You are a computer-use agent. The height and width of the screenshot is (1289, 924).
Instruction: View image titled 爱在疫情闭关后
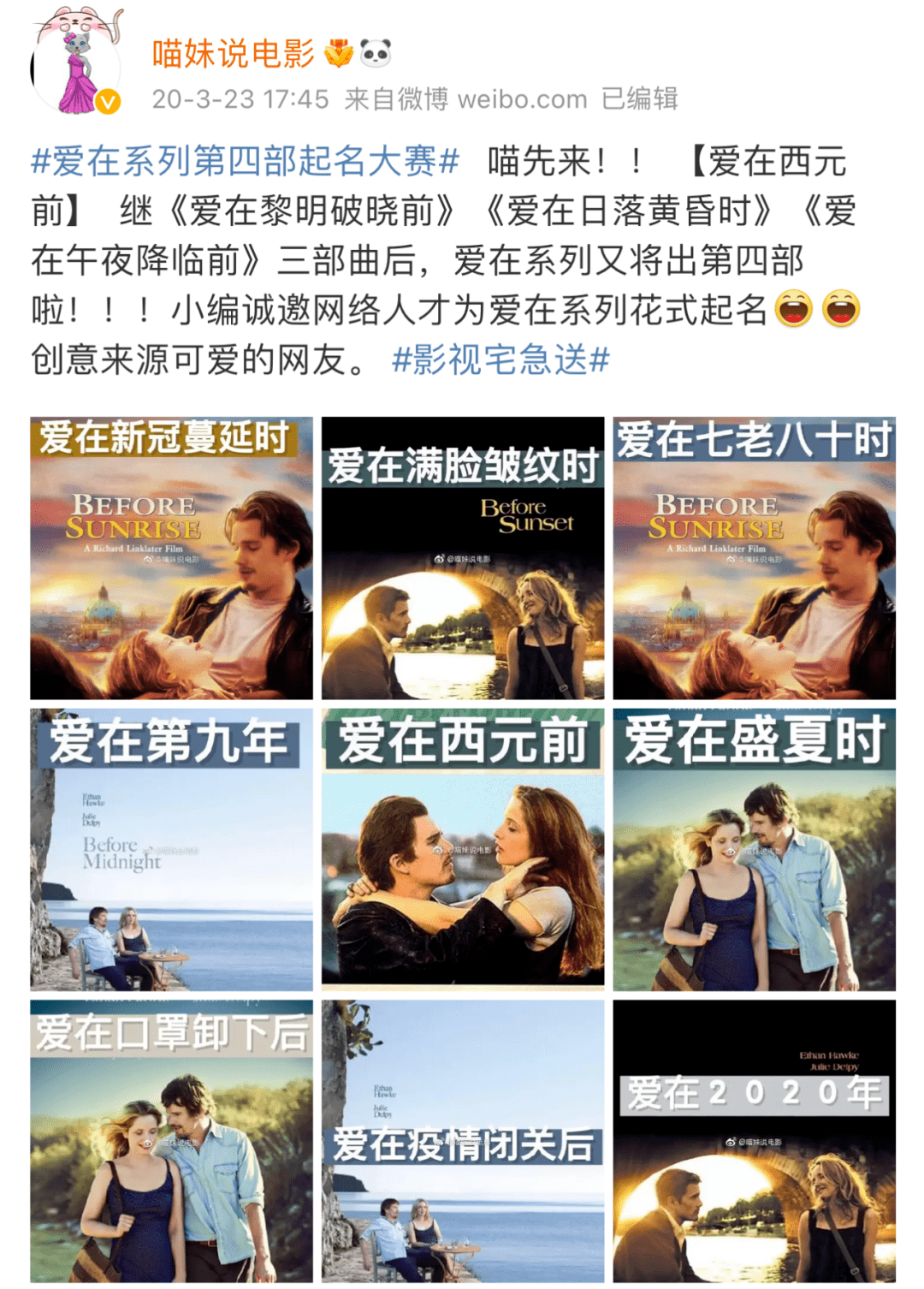pyautogui.click(x=463, y=1141)
